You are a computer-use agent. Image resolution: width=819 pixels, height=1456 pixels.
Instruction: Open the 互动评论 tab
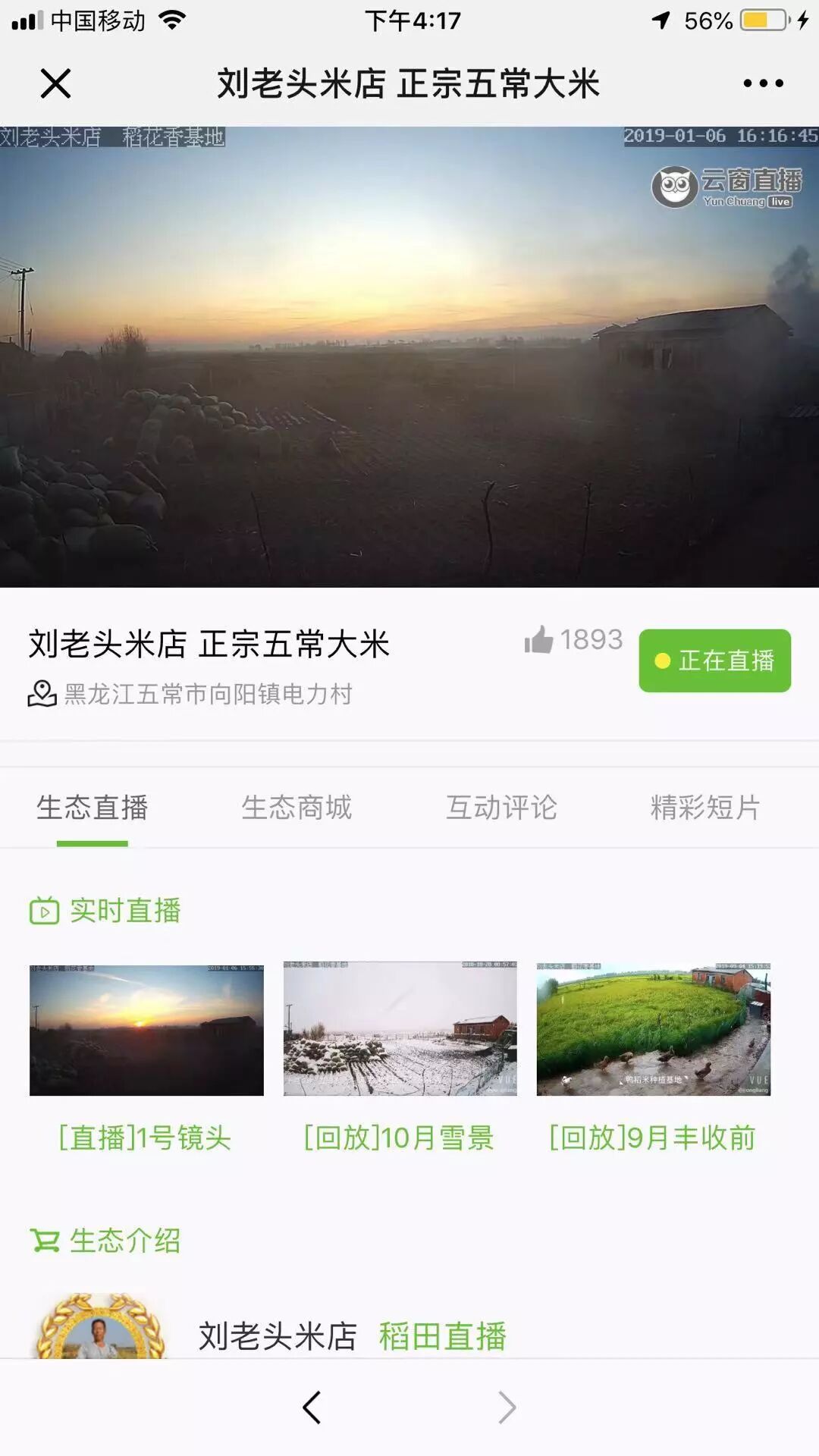tap(501, 808)
